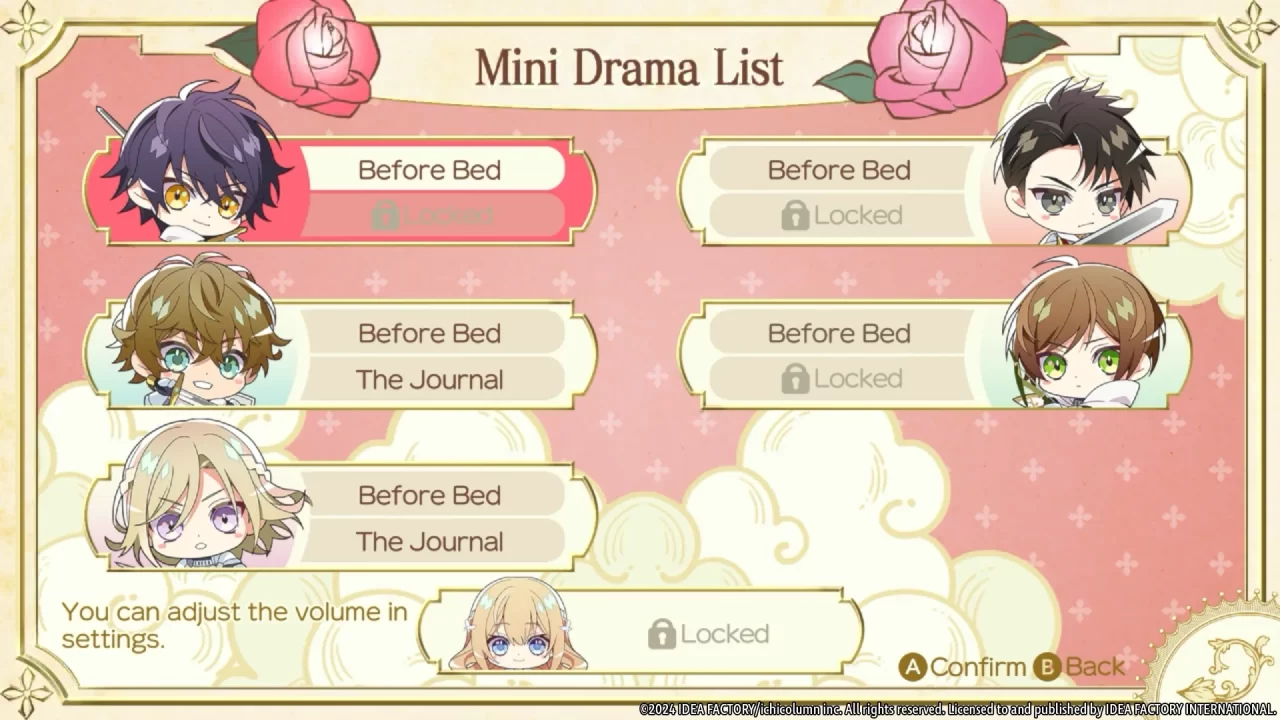Play Before Bed for black-haired swordsman
1280x720 pixels.
838,170
